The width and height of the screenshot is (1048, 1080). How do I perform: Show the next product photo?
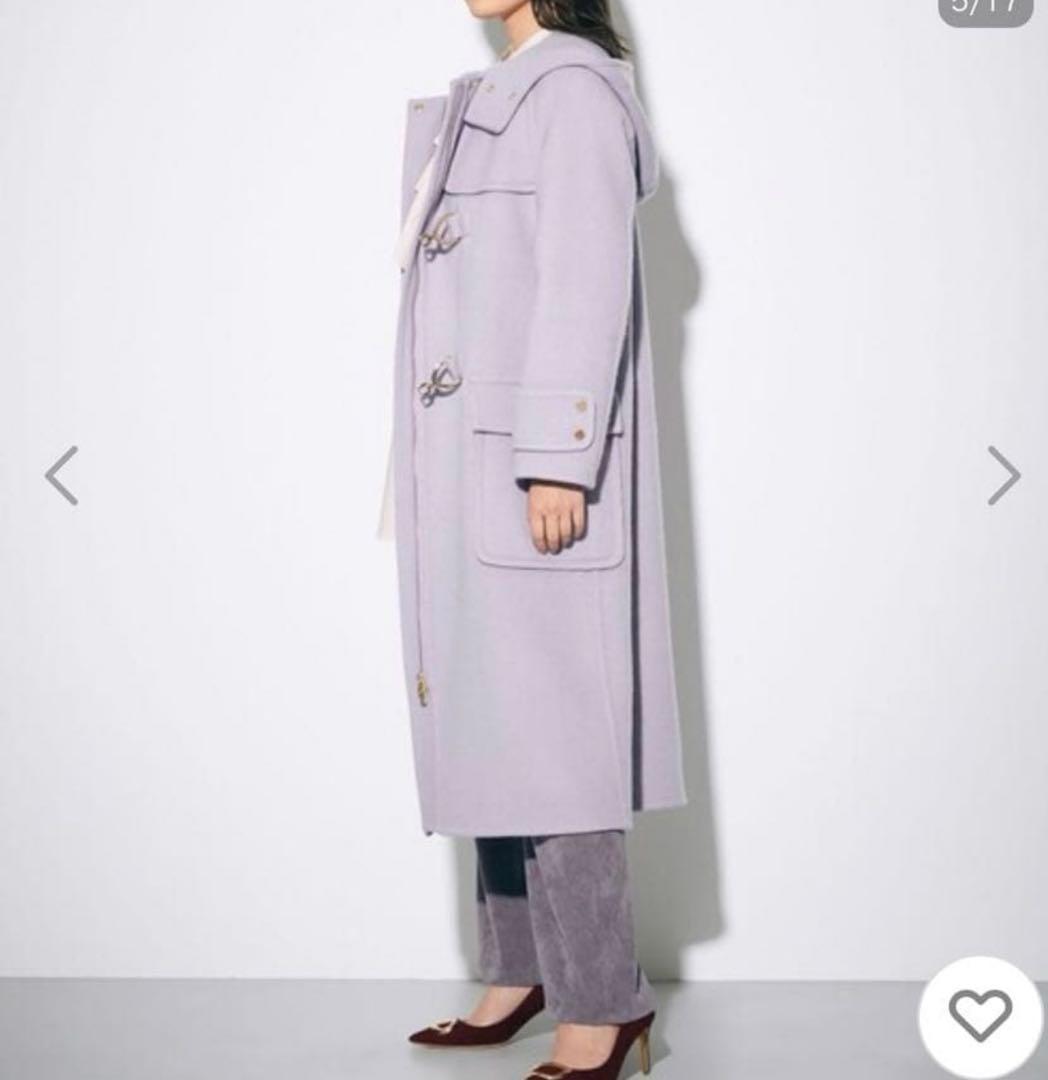(1002, 475)
